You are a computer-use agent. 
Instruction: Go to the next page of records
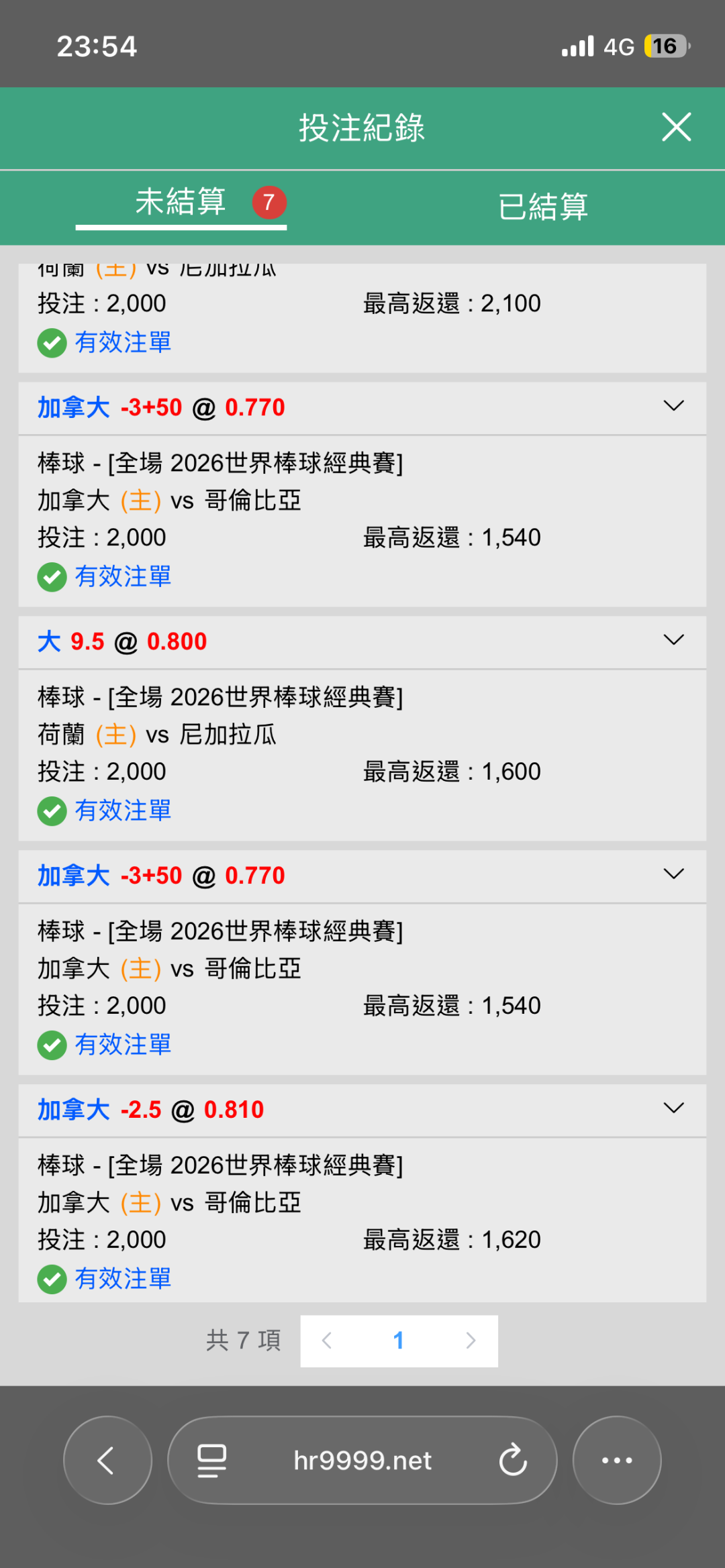(x=471, y=1341)
